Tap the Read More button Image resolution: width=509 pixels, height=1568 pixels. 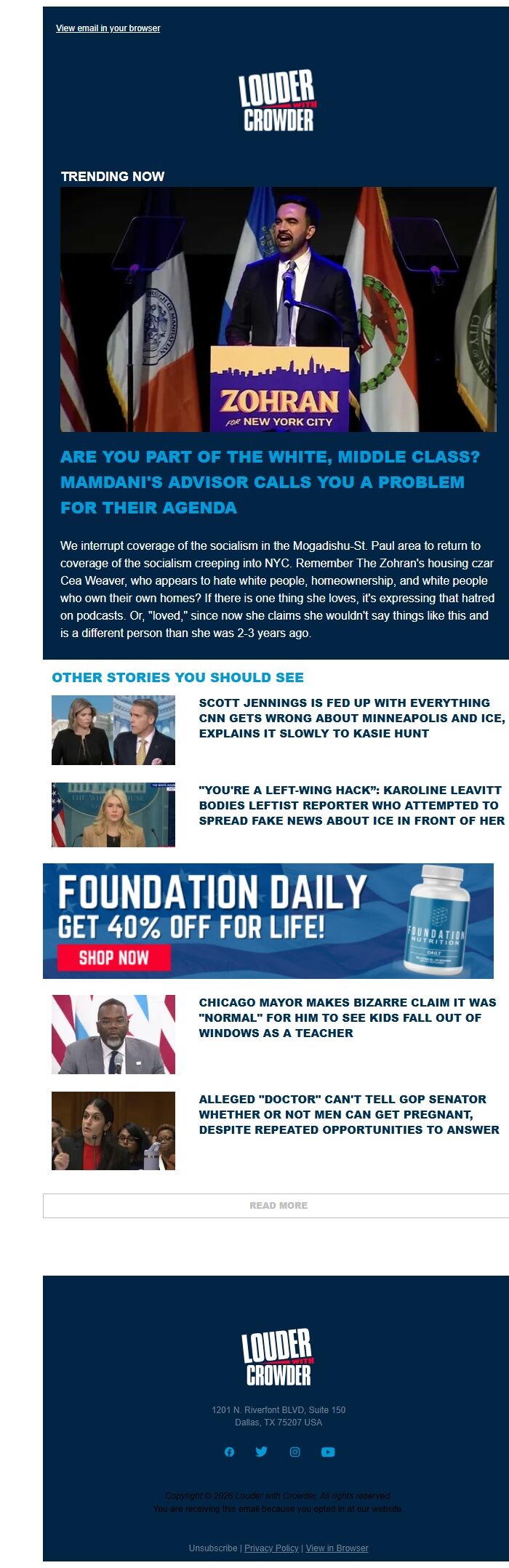pos(278,1205)
